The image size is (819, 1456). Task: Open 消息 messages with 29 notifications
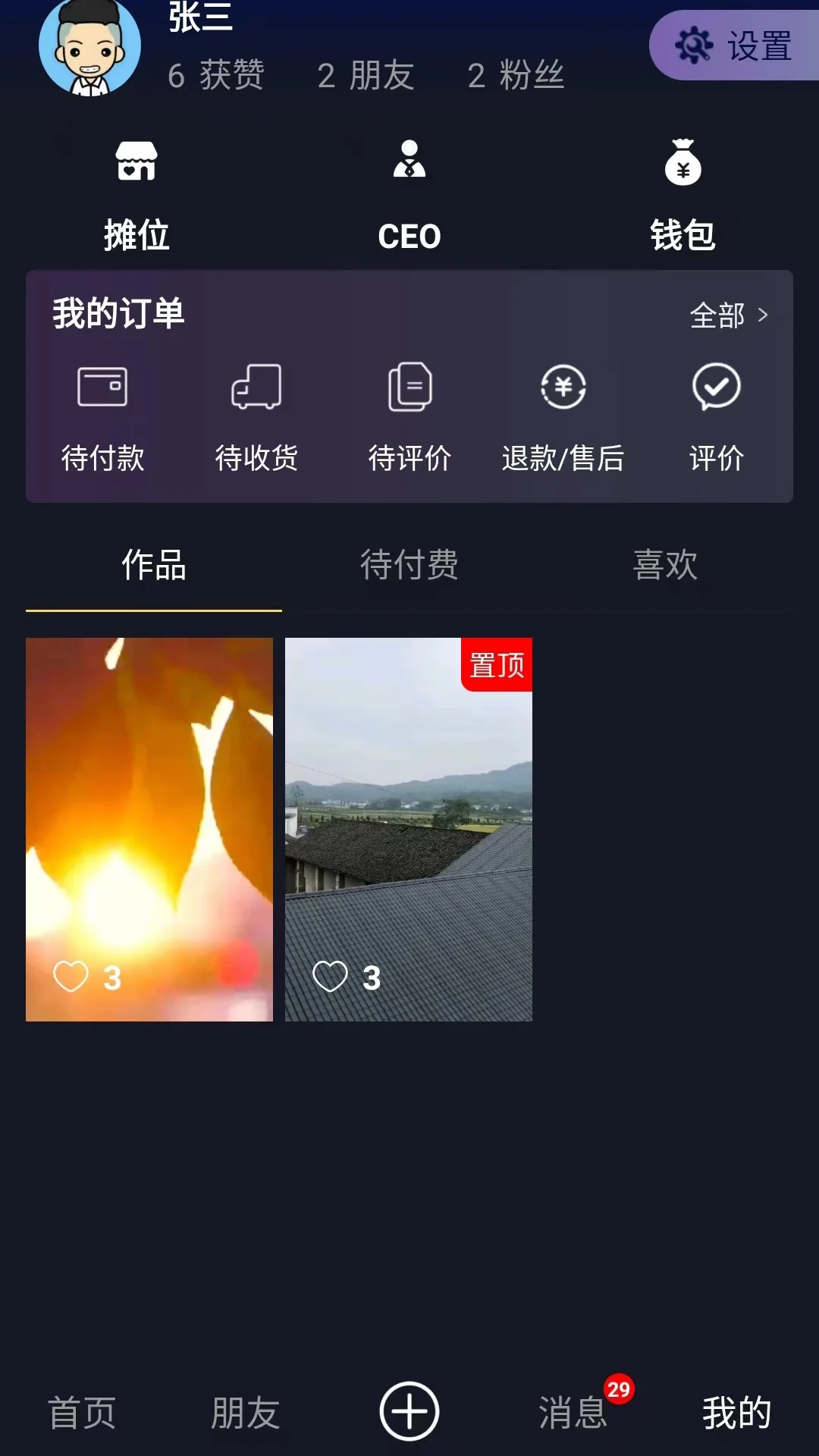(573, 1410)
